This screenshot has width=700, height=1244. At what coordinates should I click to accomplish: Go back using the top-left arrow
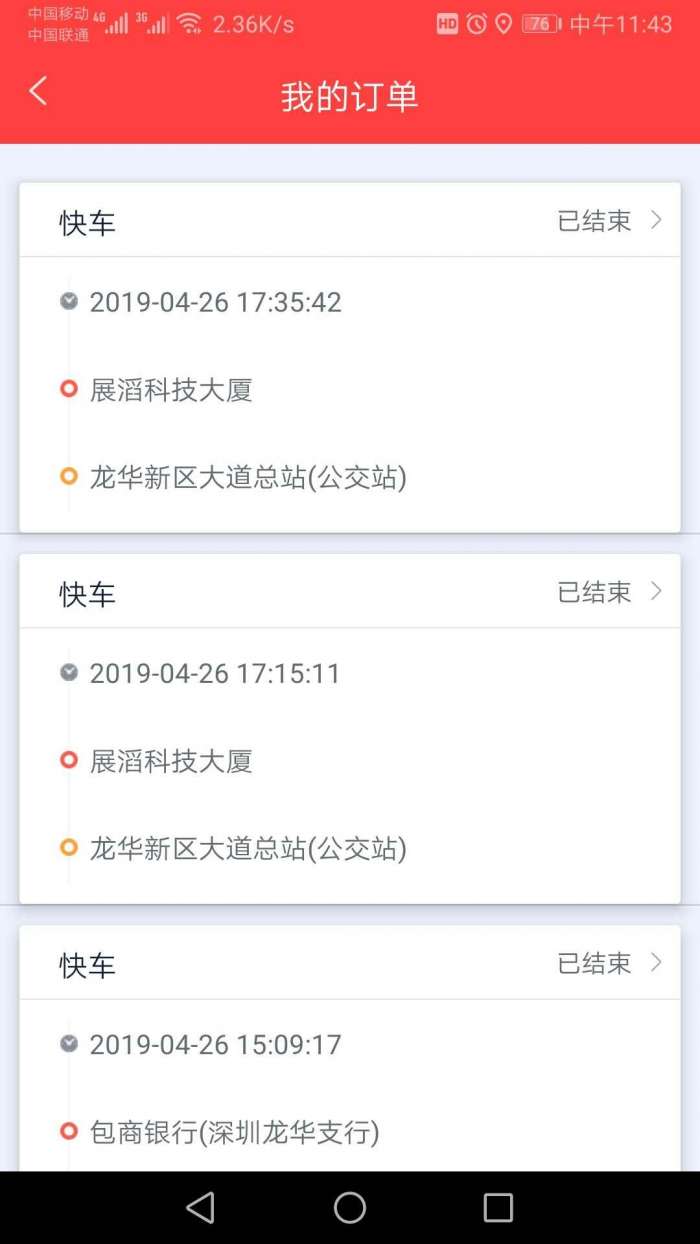(x=38, y=91)
